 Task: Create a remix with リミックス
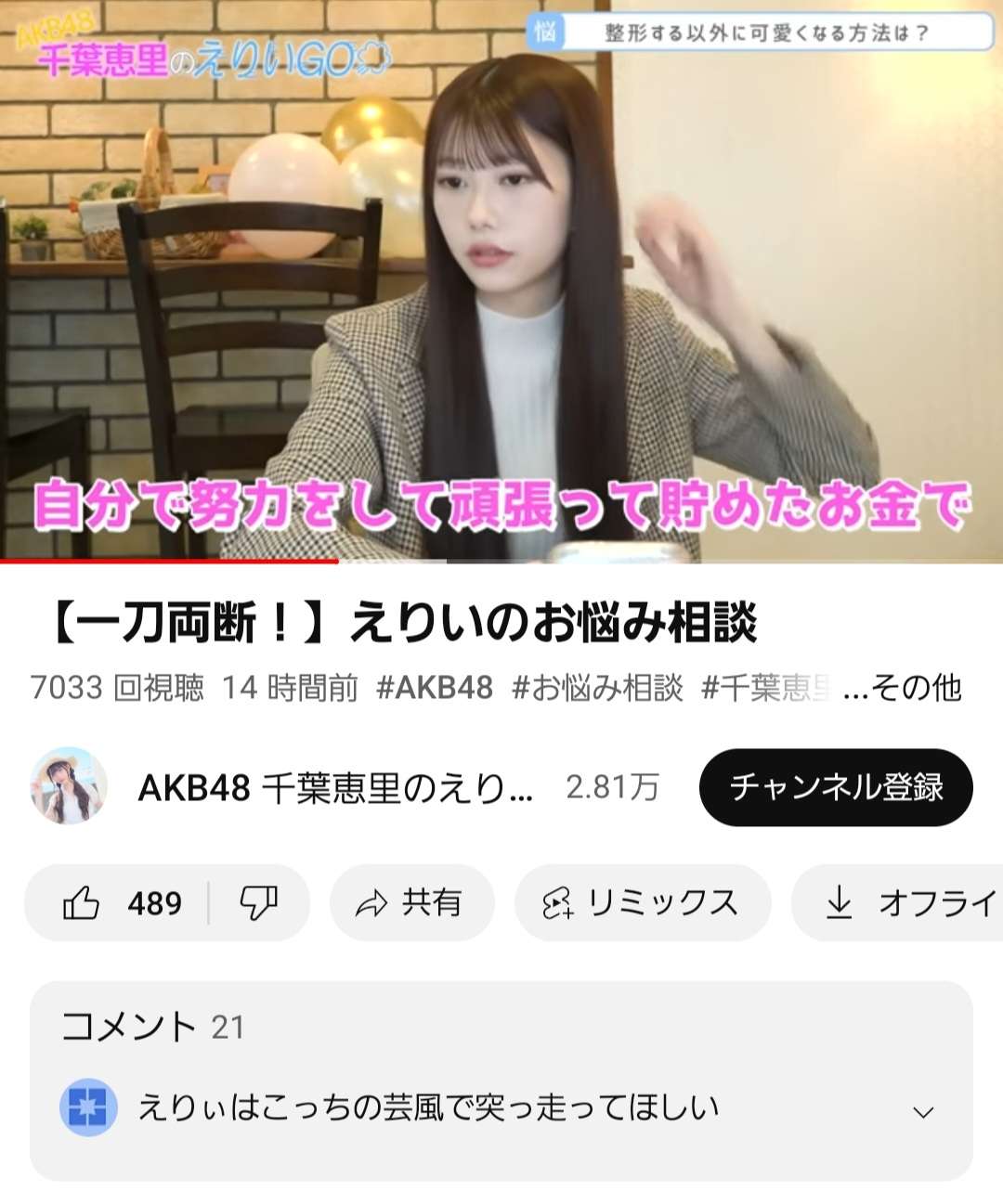click(642, 902)
